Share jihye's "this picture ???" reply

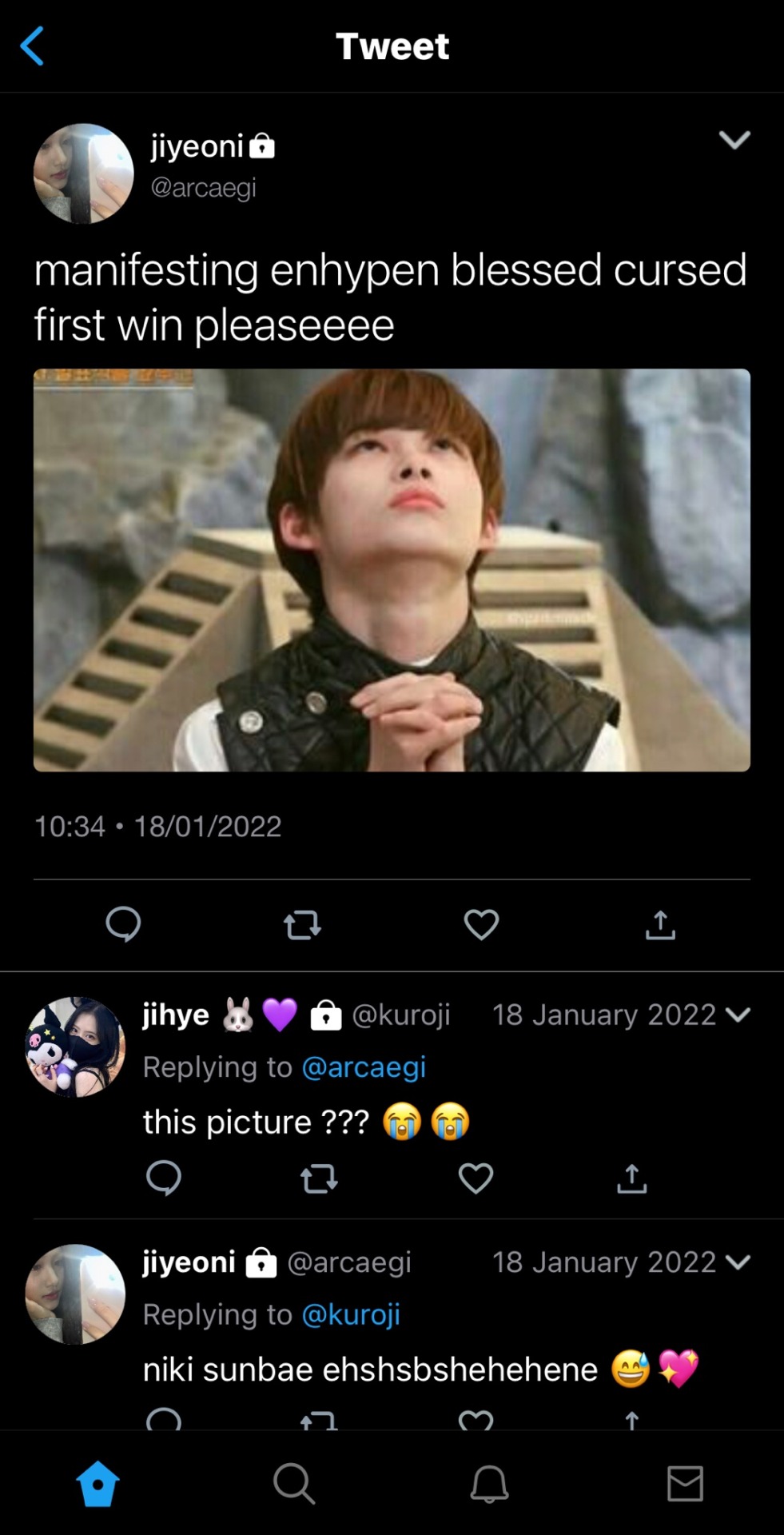pyautogui.click(x=631, y=1178)
